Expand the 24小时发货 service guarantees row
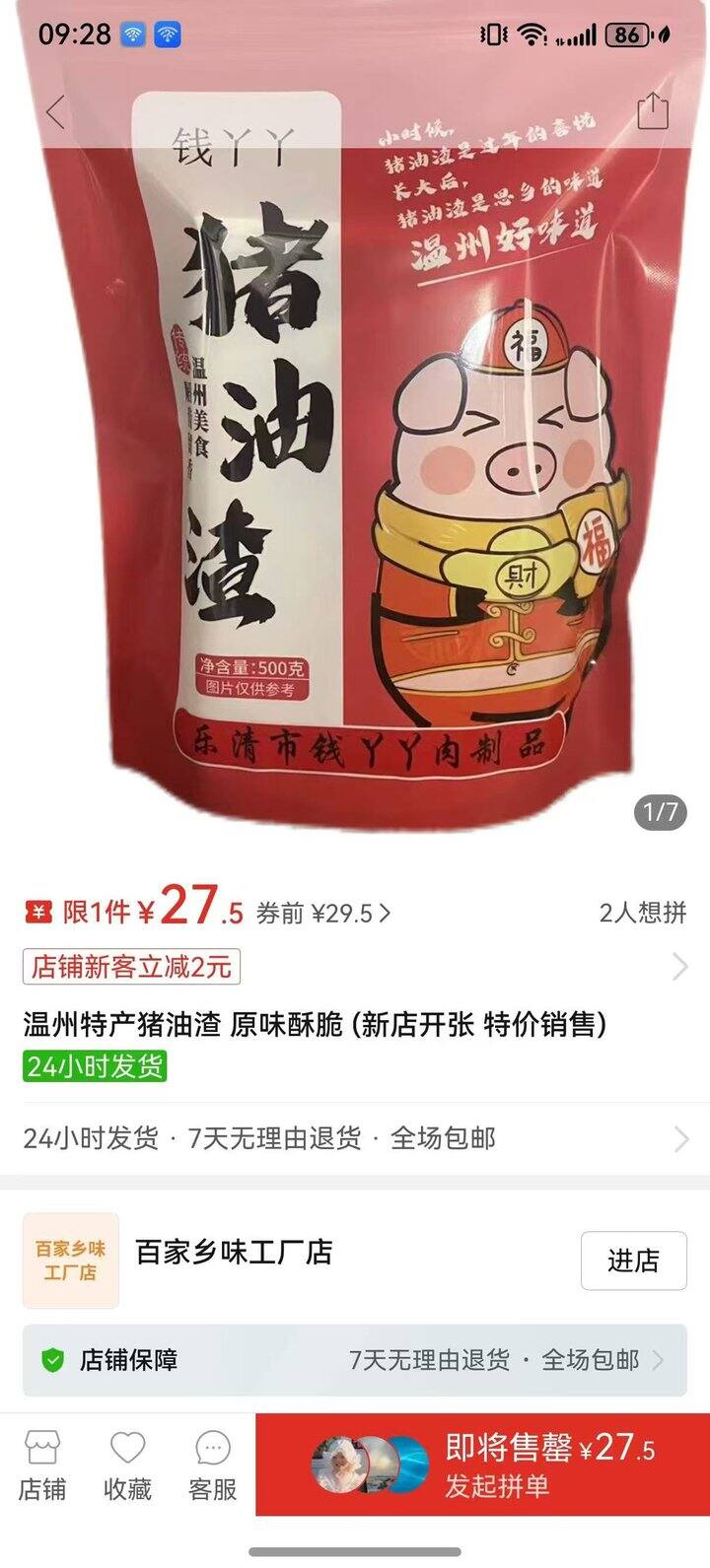Image resolution: width=710 pixels, height=1568 pixels. 355,1139
